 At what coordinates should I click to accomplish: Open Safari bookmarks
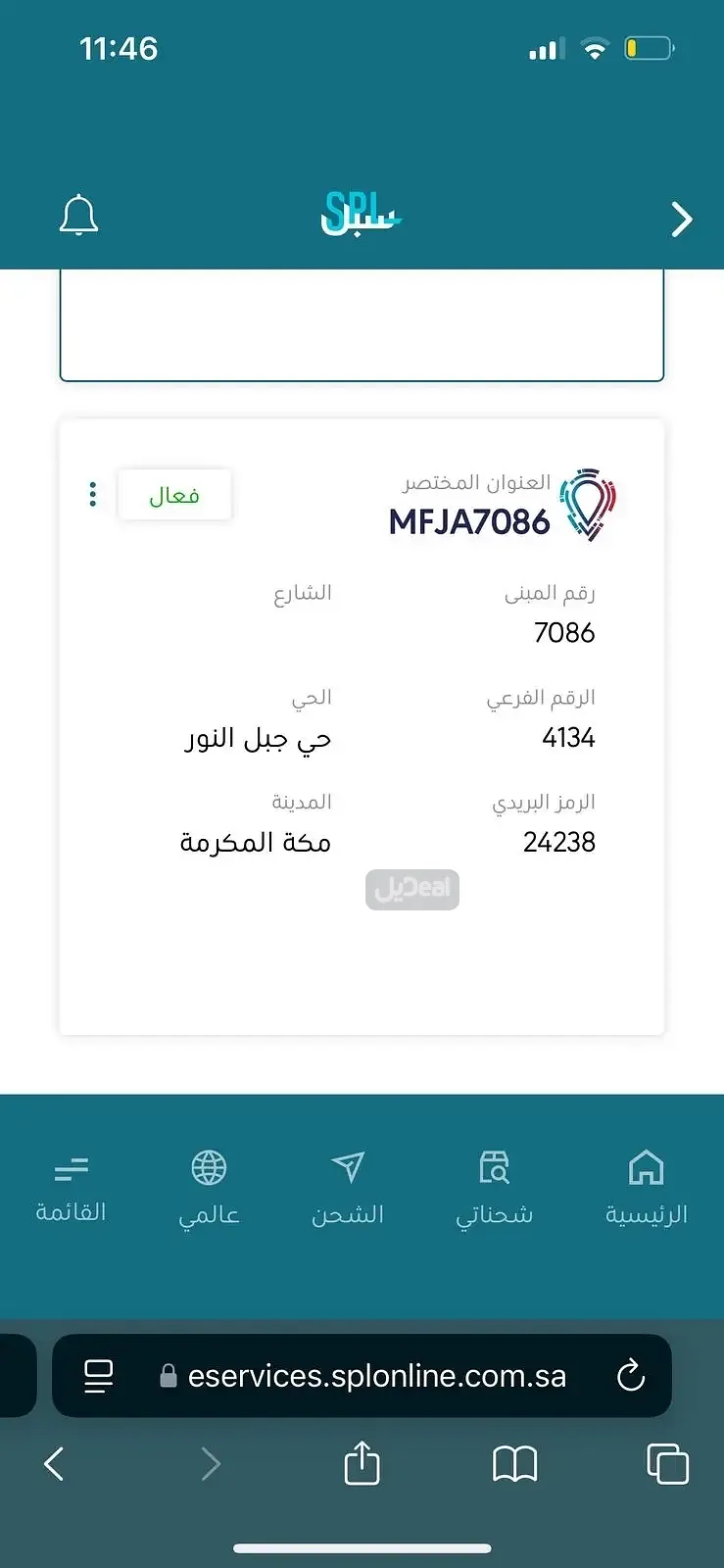pyautogui.click(x=514, y=1464)
